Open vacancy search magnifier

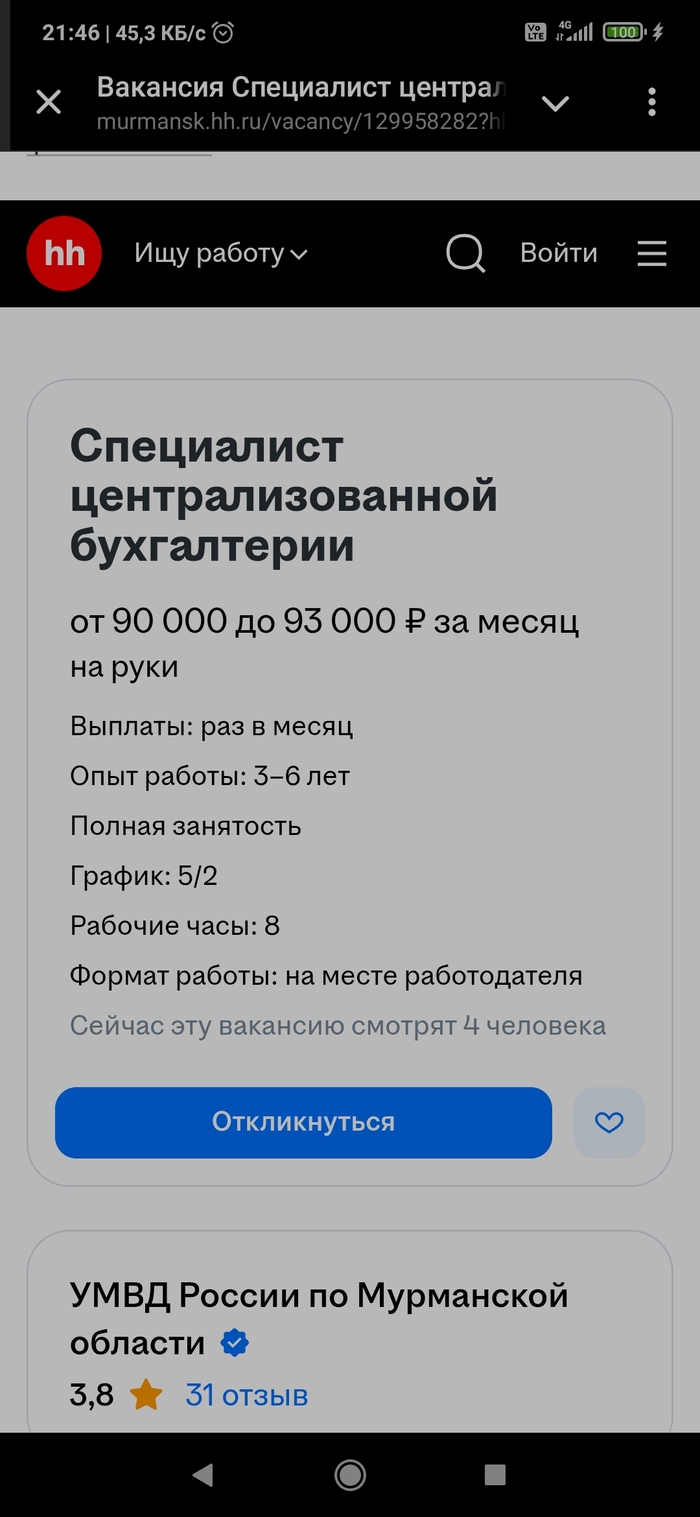point(465,254)
